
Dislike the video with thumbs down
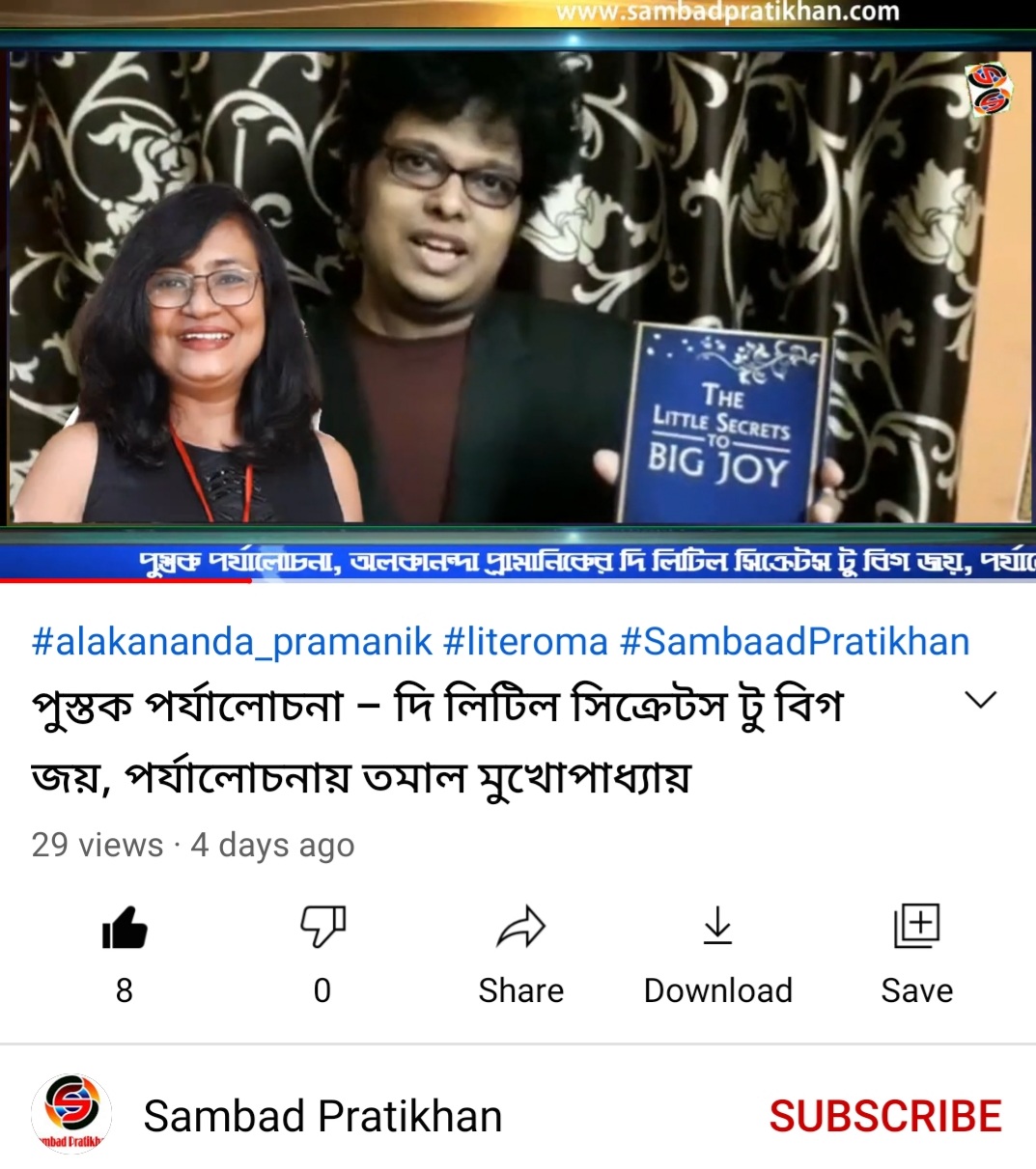[322, 929]
